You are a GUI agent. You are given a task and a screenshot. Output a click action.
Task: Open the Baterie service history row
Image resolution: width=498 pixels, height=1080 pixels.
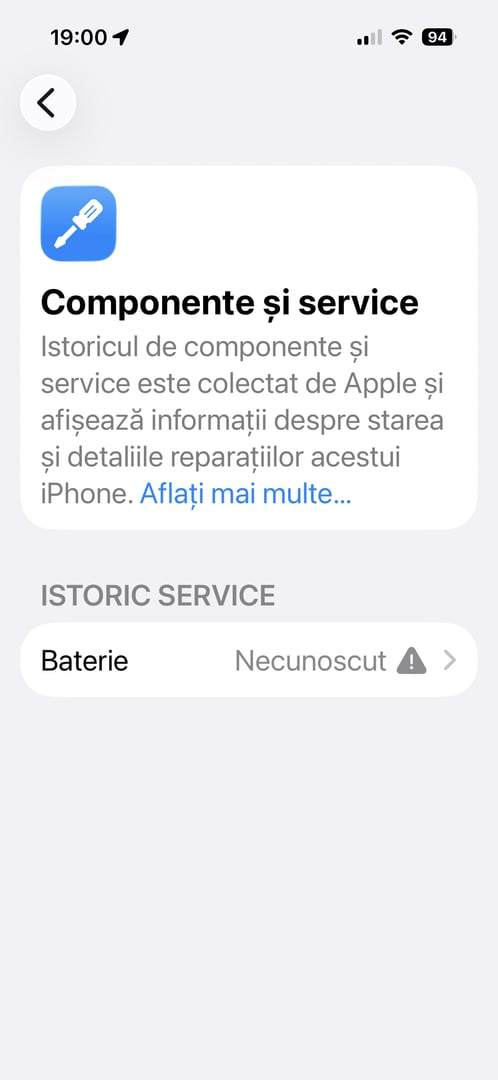point(249,660)
